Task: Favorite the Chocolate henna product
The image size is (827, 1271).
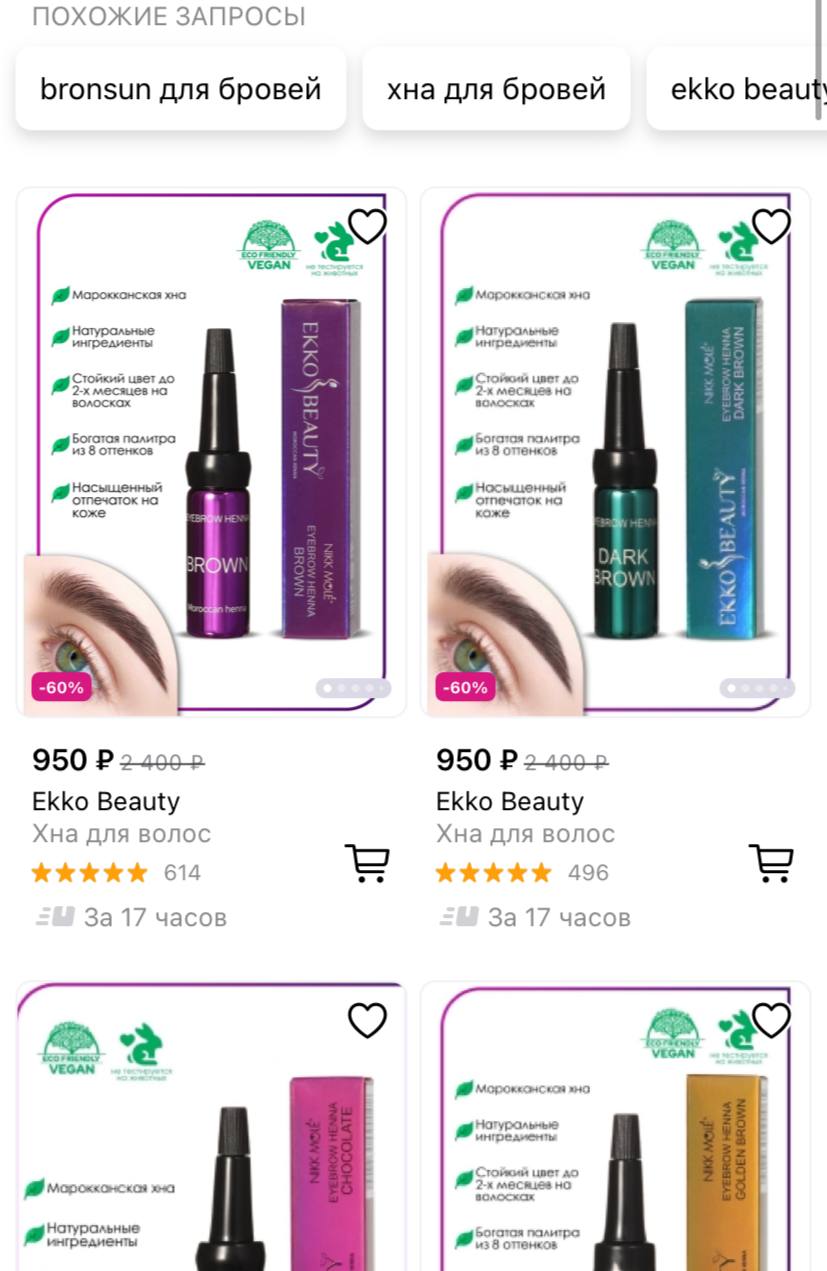Action: click(367, 1020)
